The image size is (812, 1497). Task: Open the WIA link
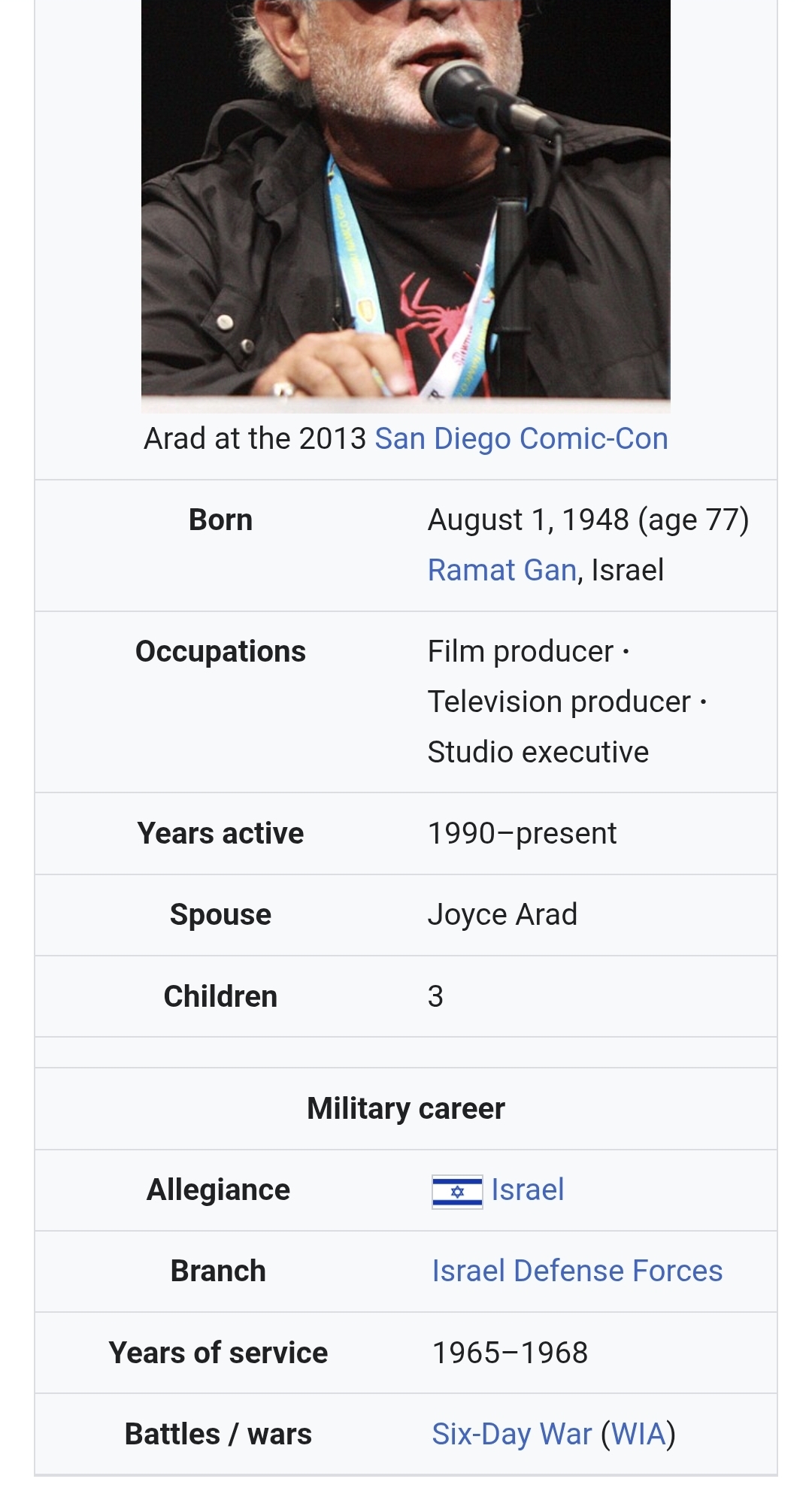(x=638, y=1435)
